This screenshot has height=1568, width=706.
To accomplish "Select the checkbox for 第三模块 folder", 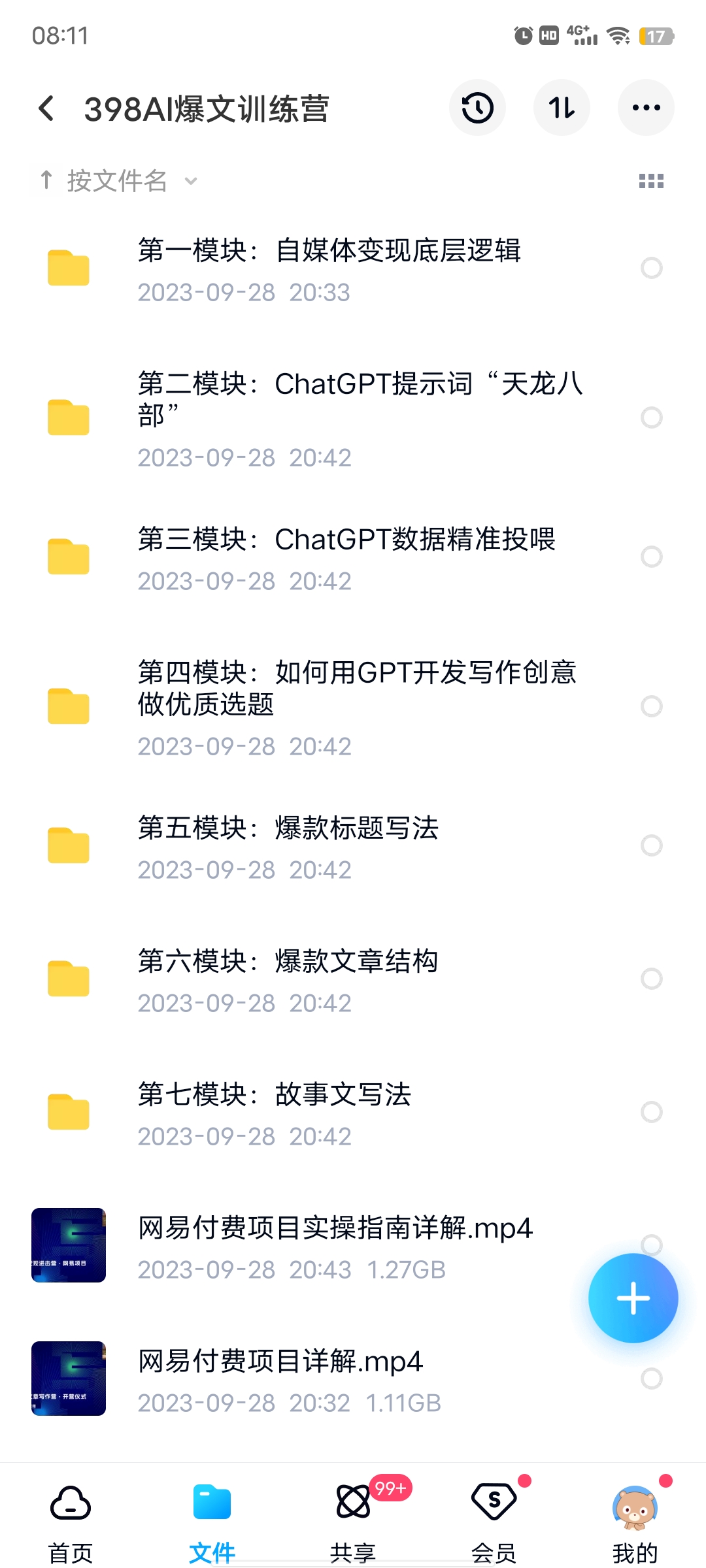I will pyautogui.click(x=652, y=557).
